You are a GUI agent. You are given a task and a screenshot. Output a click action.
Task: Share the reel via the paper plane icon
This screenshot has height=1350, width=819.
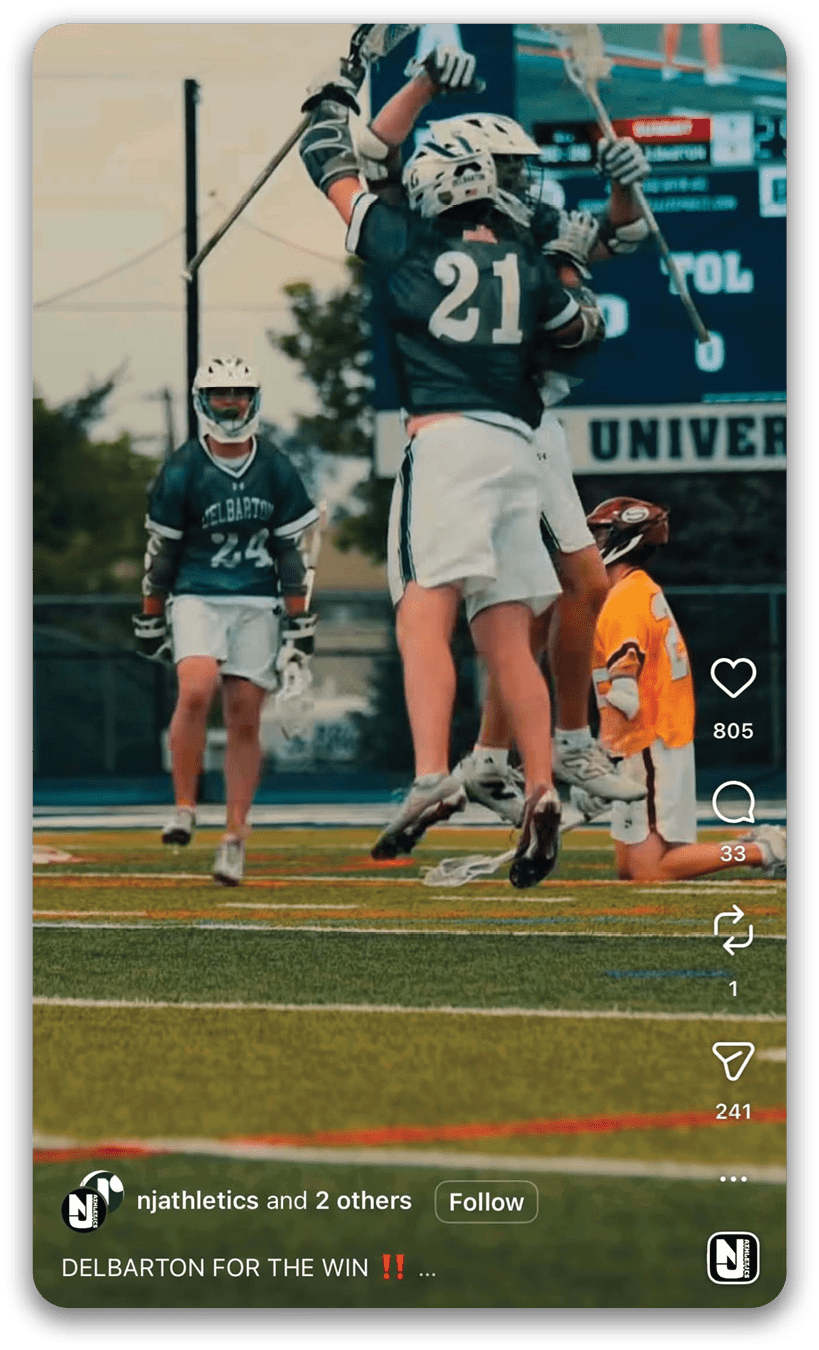point(733,1061)
